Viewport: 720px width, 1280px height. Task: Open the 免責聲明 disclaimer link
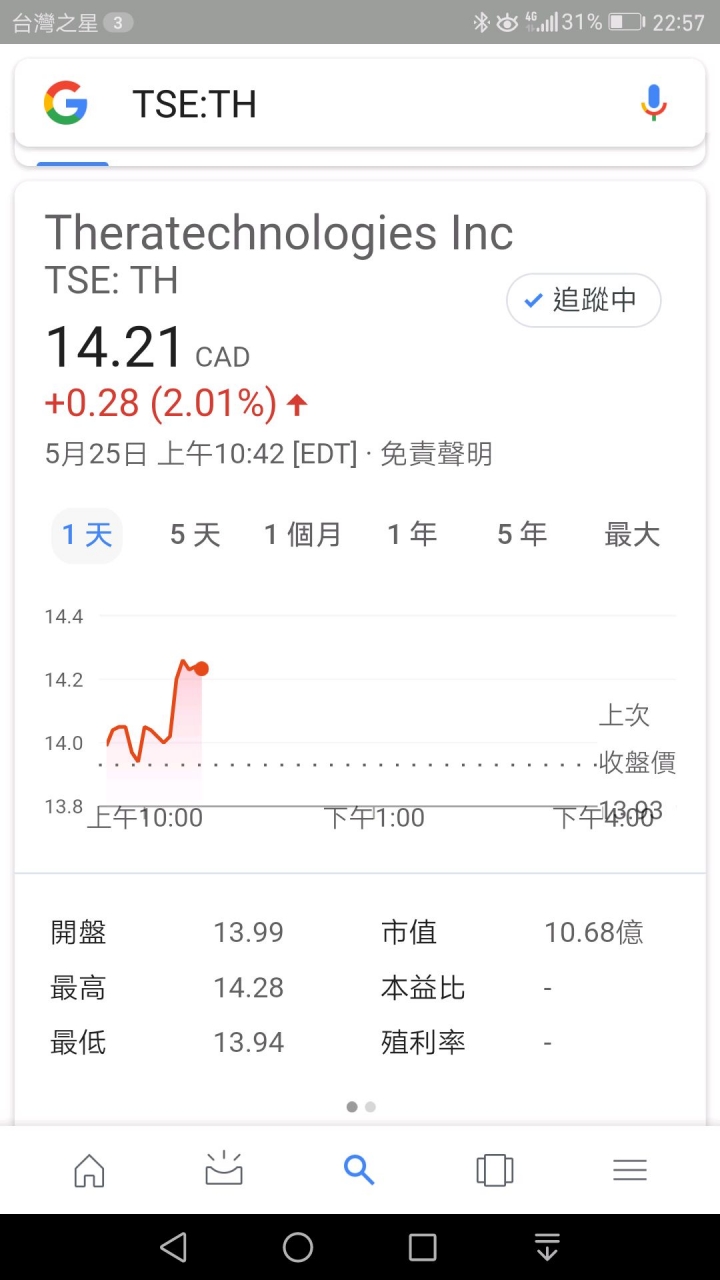click(x=437, y=454)
